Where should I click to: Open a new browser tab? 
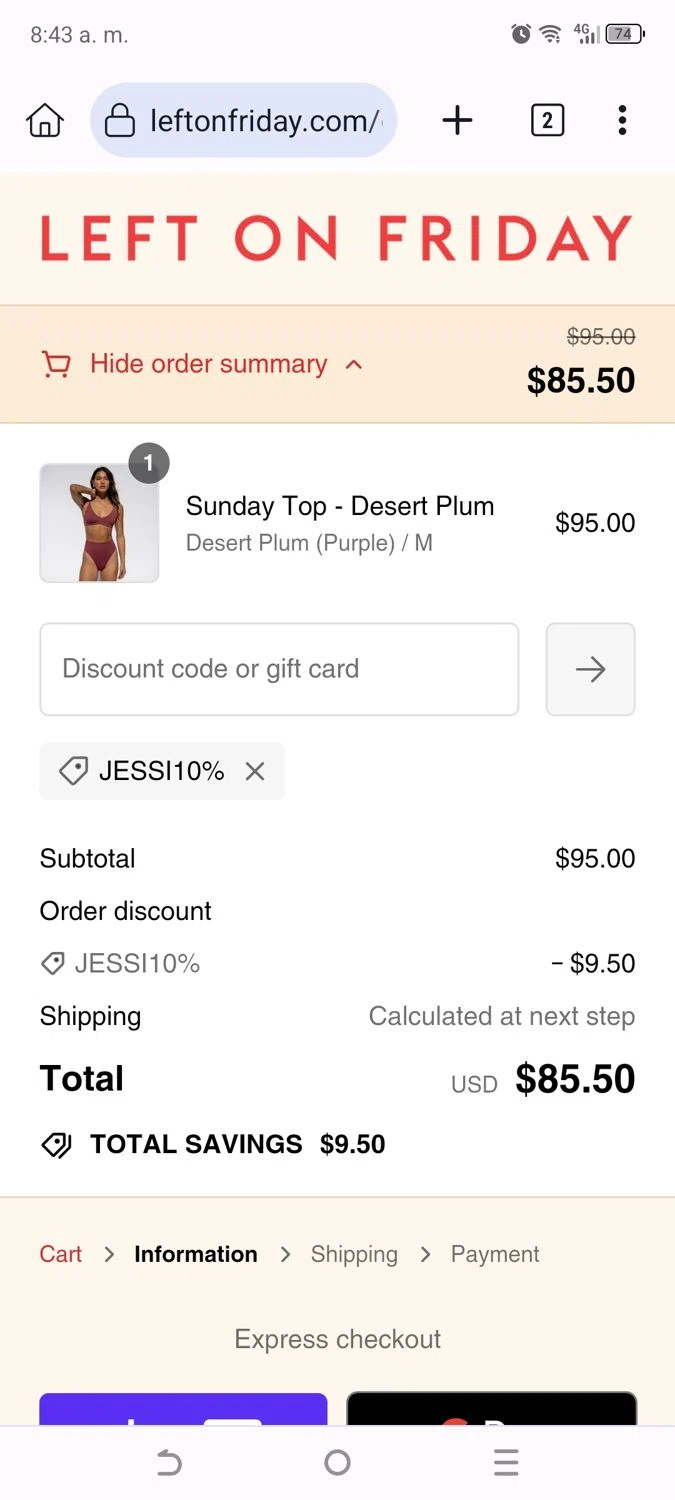click(457, 122)
